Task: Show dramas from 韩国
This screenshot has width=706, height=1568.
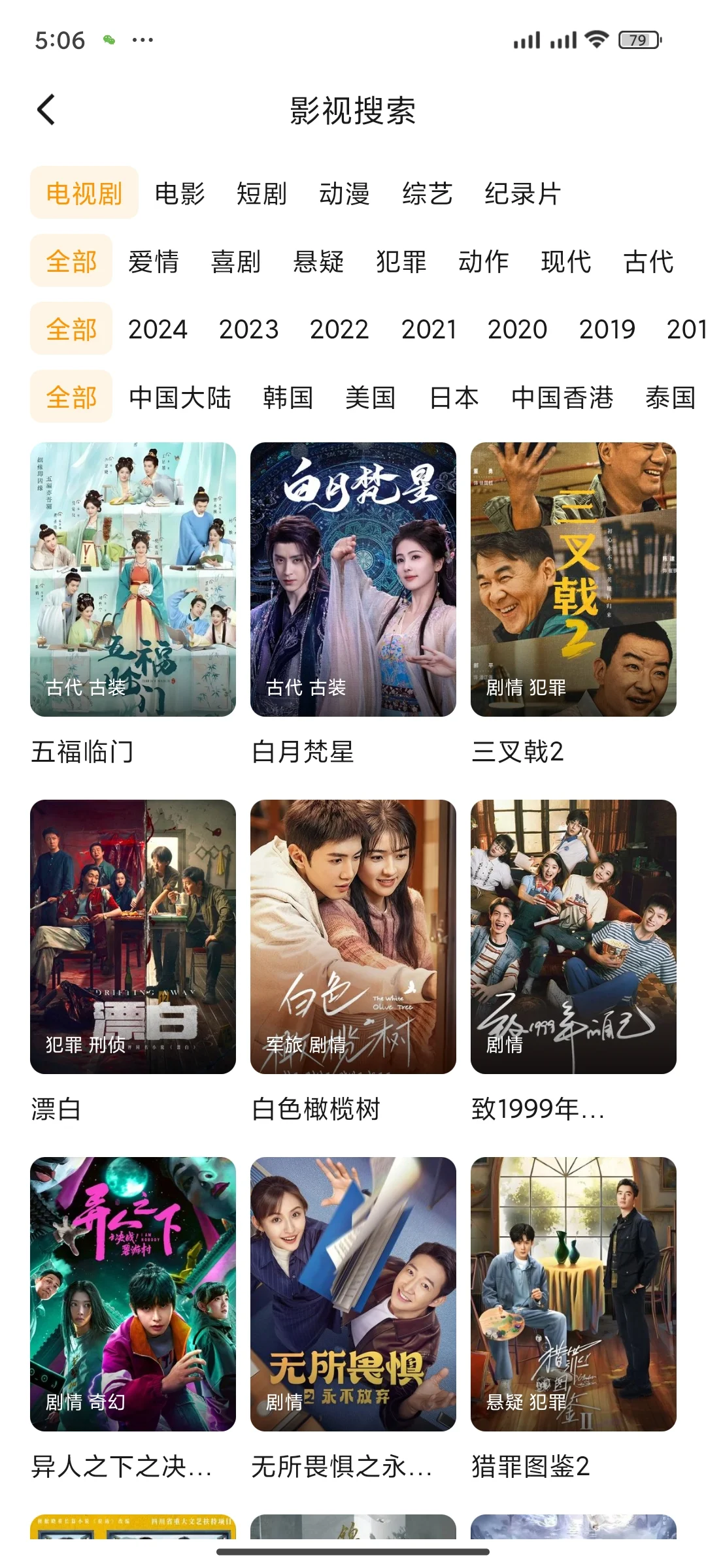Action: pyautogui.click(x=288, y=397)
